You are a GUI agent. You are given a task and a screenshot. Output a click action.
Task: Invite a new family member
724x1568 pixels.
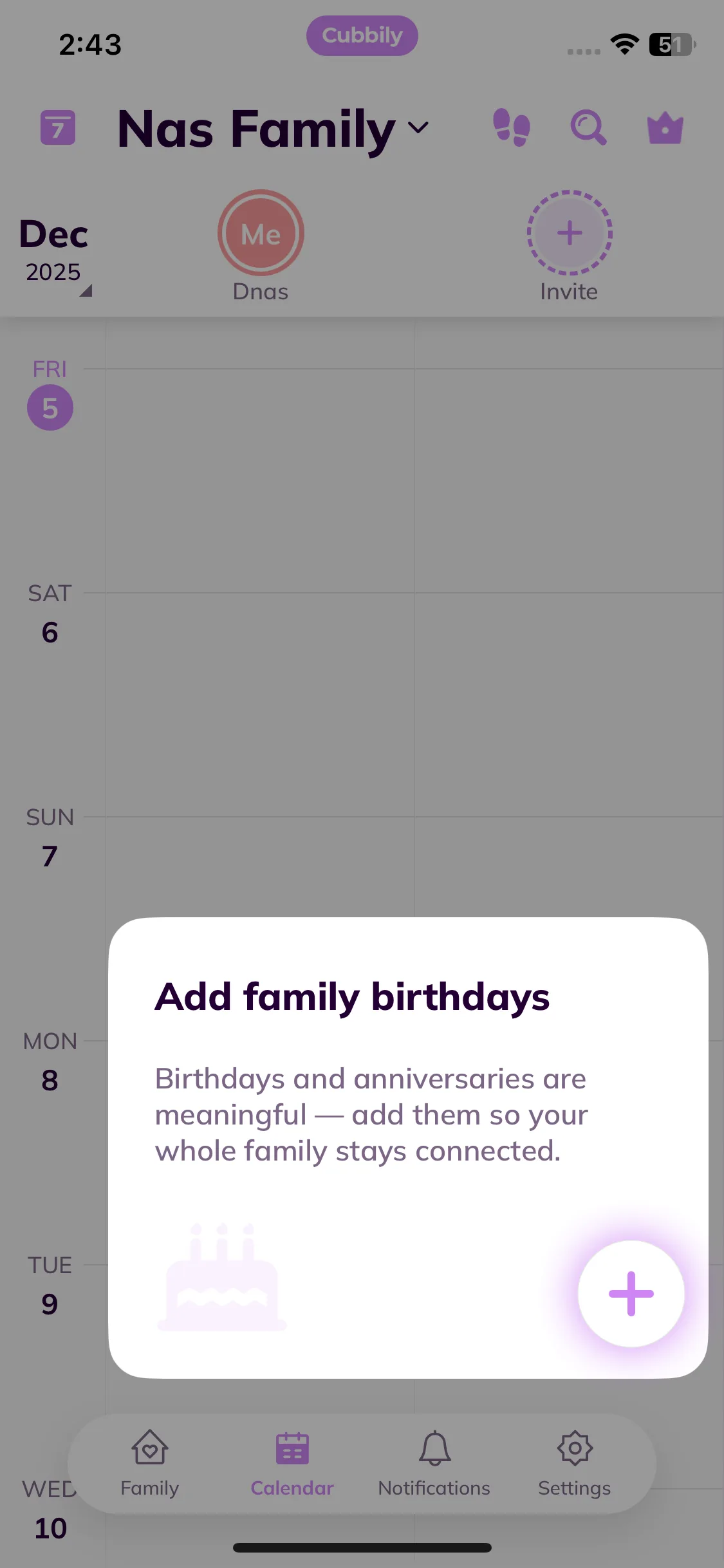tap(570, 234)
